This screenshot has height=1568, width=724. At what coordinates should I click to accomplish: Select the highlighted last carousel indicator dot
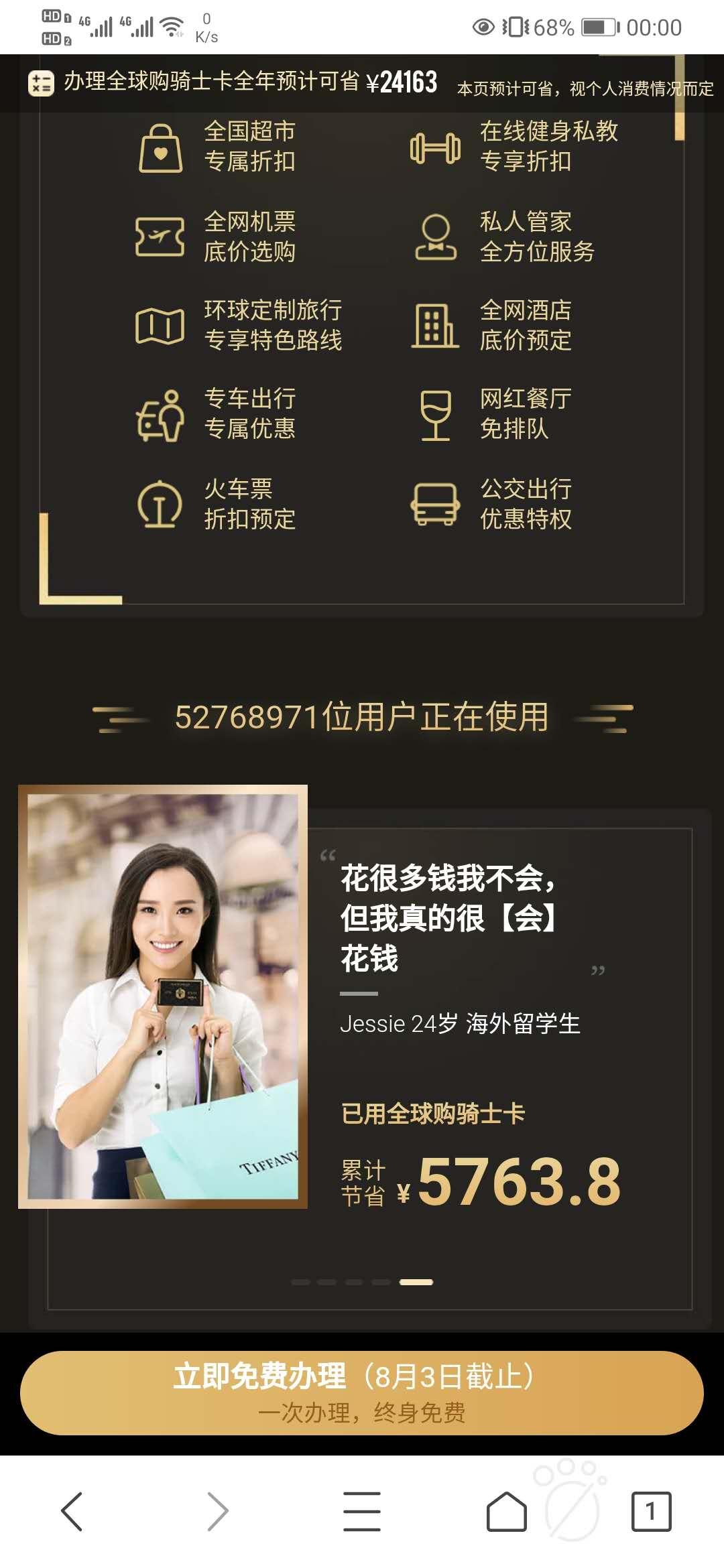pyautogui.click(x=416, y=1282)
